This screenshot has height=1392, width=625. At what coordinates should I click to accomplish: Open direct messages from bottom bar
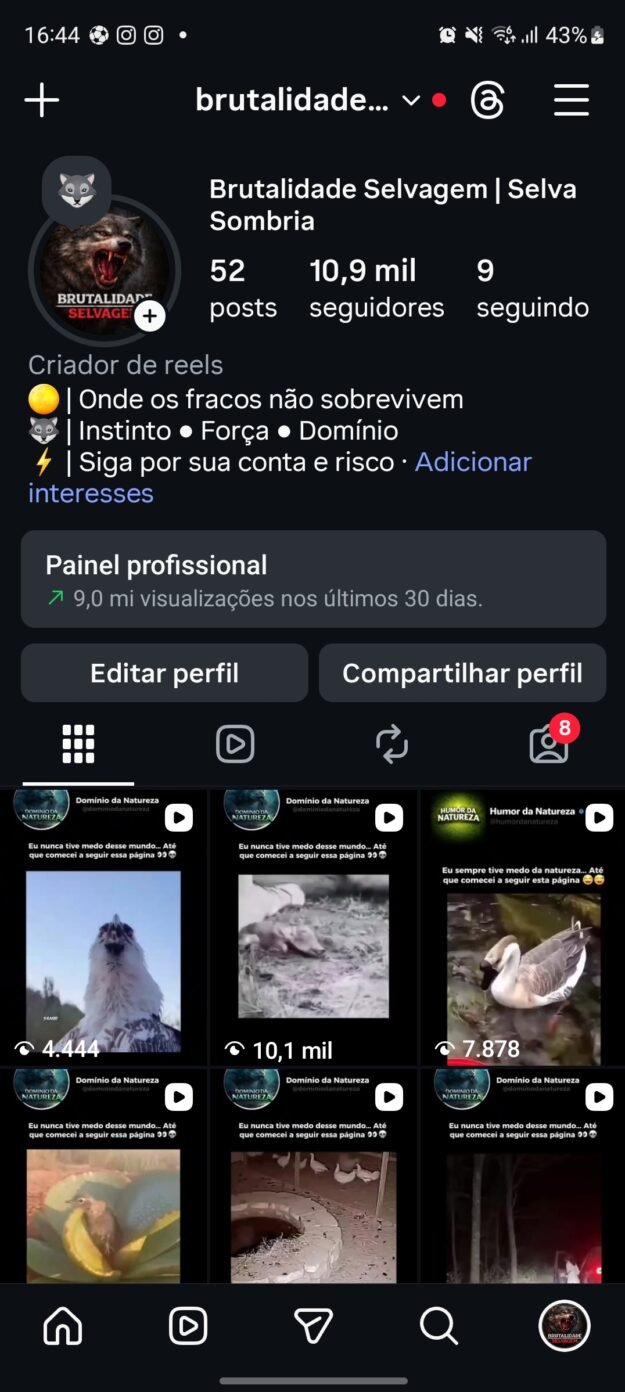(313, 1326)
